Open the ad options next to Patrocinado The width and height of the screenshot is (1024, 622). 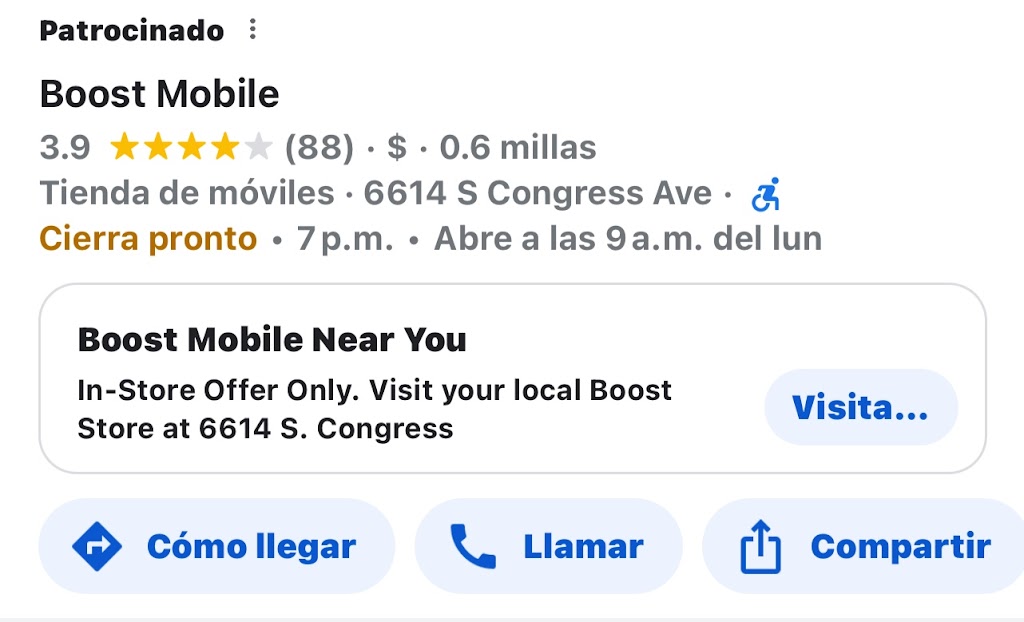tap(253, 30)
